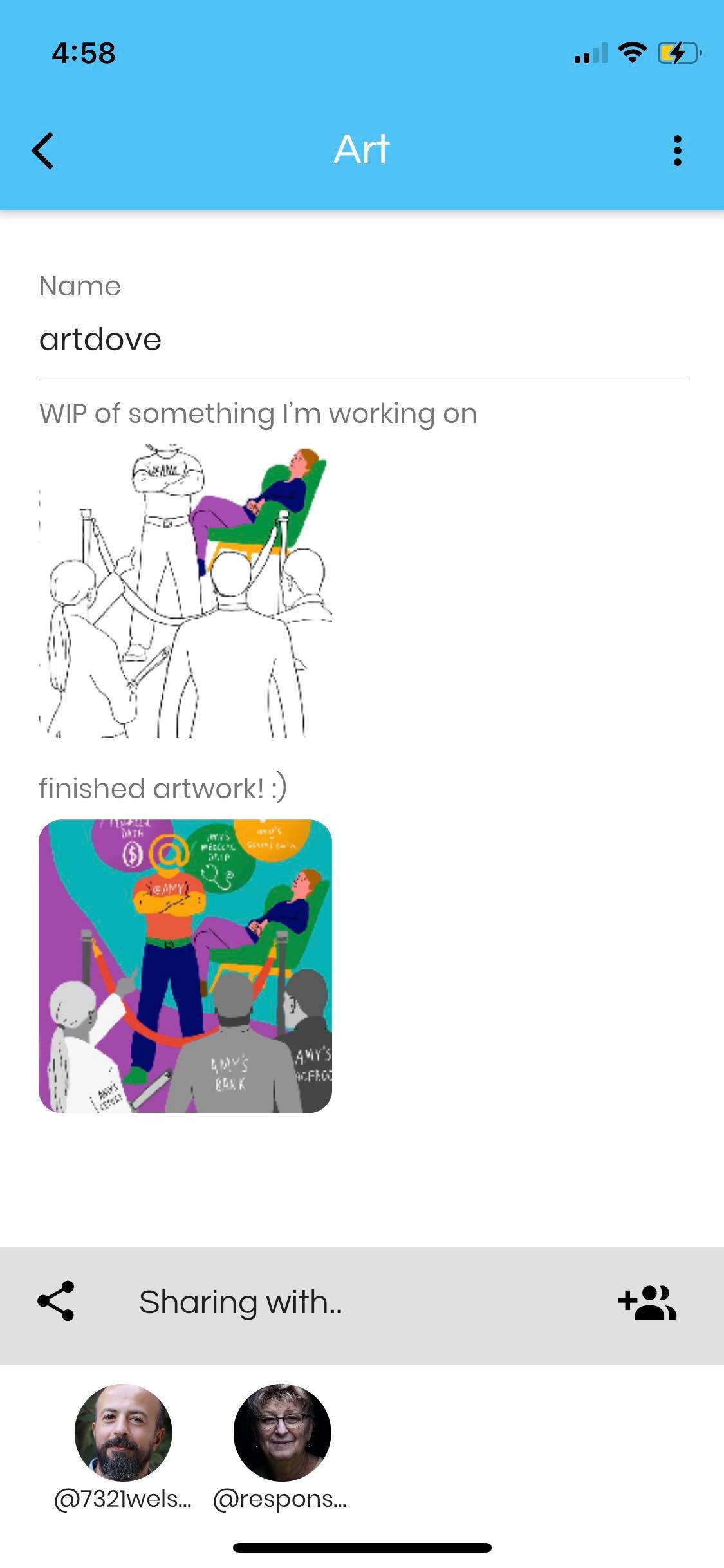
Task: Tap the share icon beside Sharing with
Action: (x=56, y=1301)
